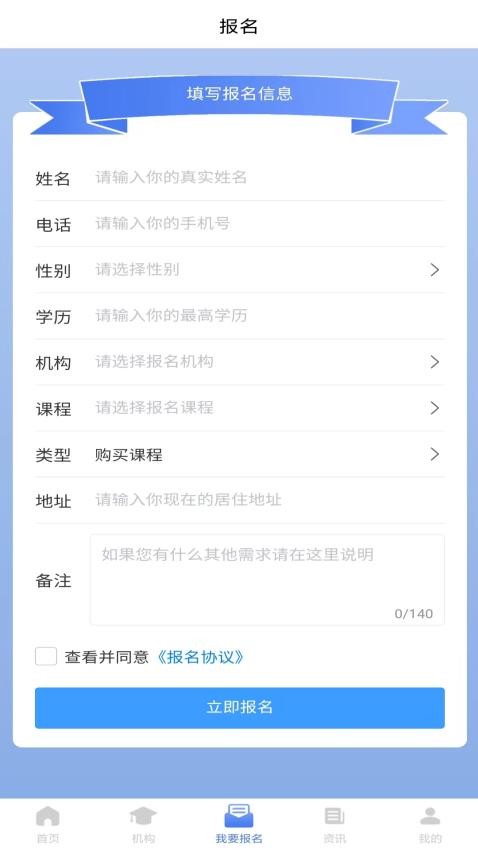The image size is (478, 850).
Task: Check the 查看并同意 agreement checkbox
Action: tap(46, 656)
